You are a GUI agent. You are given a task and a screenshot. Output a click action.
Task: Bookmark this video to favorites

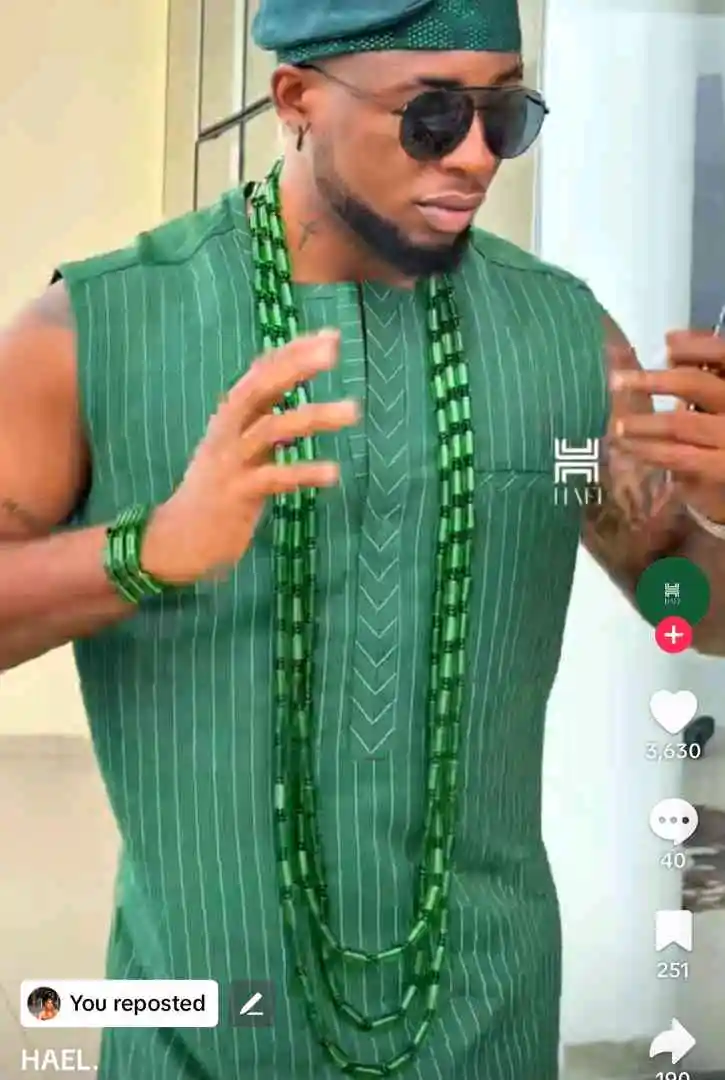(673, 931)
